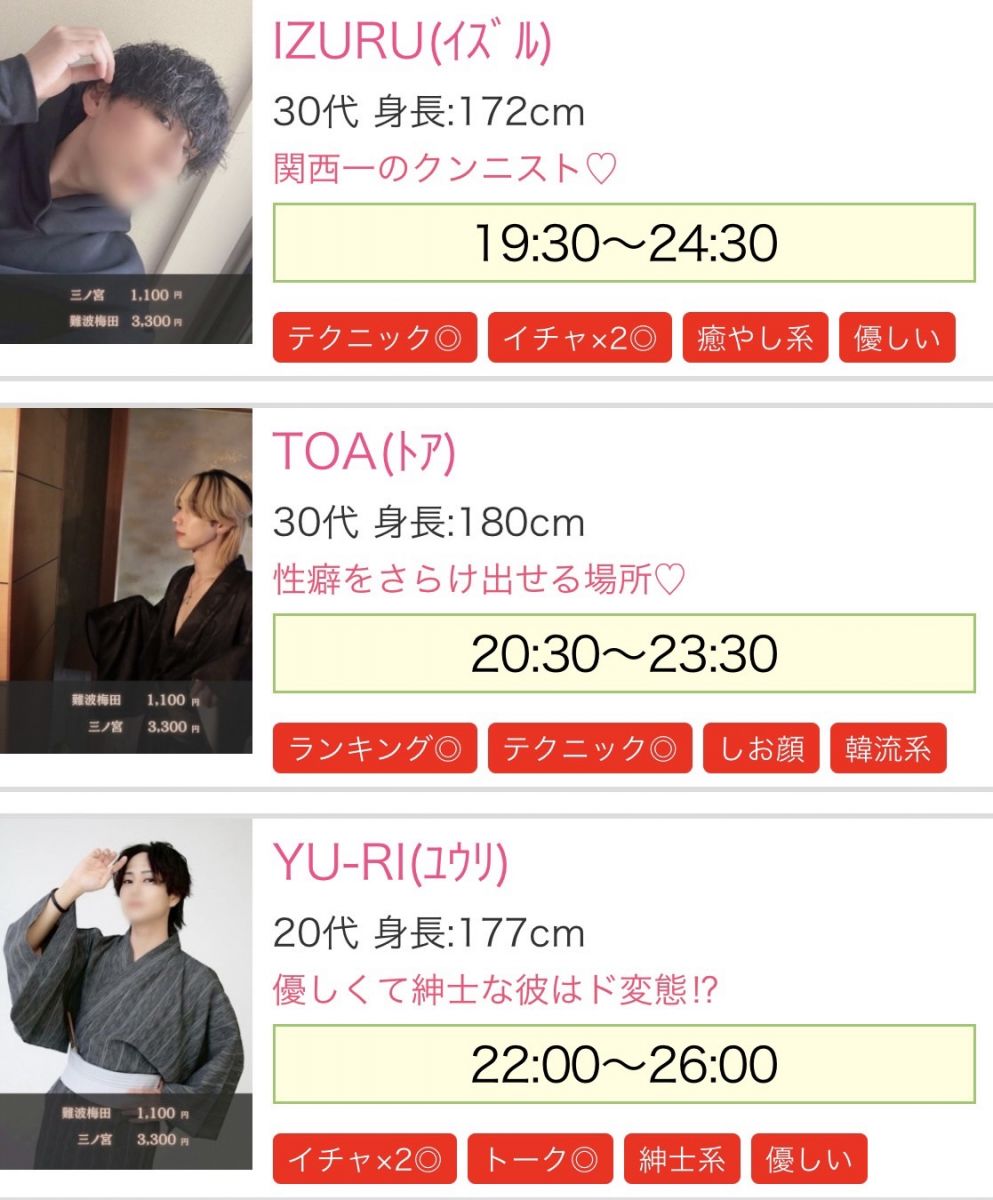Tap the イチャ×2◎ tag under YU-RI
993x1200 pixels.
[x=364, y=1159]
